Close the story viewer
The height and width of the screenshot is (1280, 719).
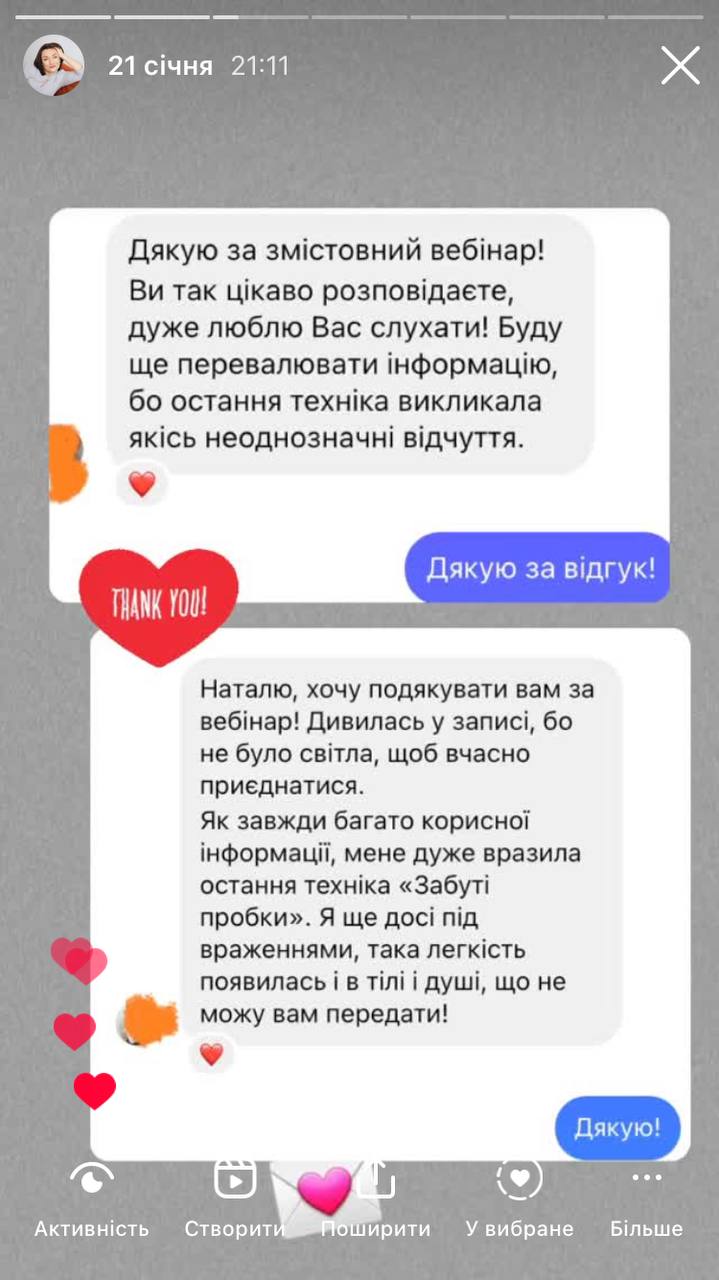pos(680,66)
